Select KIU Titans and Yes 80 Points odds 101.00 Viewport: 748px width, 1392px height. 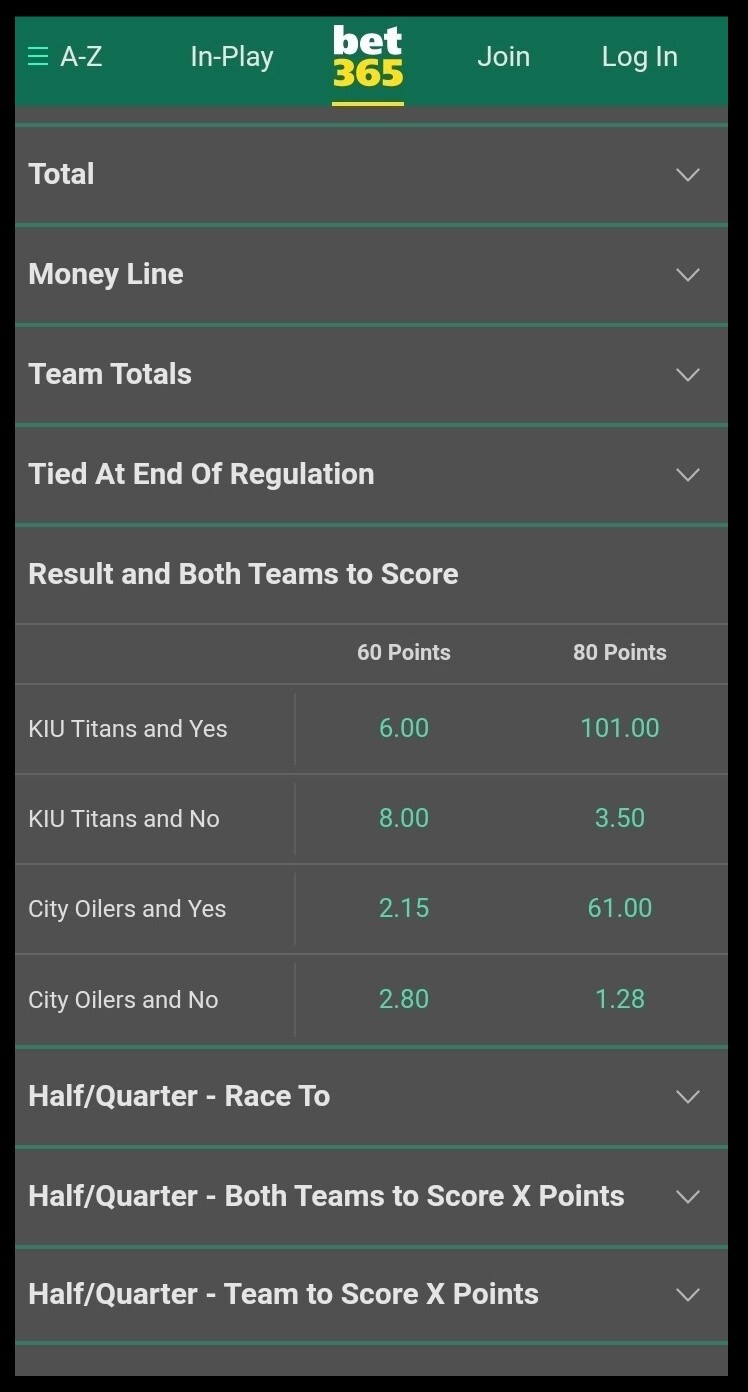(x=620, y=728)
